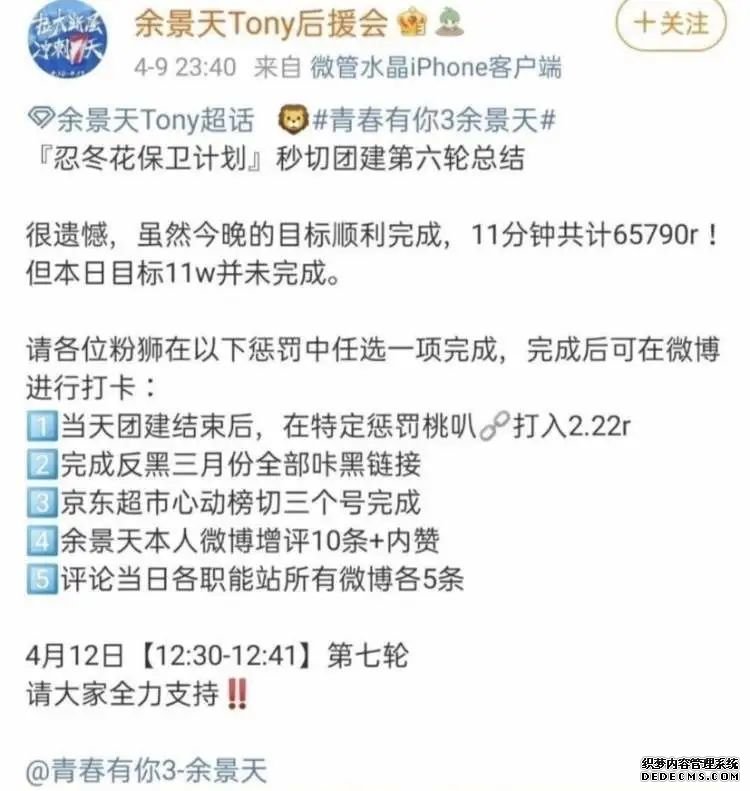Open the 微管水晶iPhone客户端 source link
This screenshot has height=791, width=750.
click(x=436, y=67)
